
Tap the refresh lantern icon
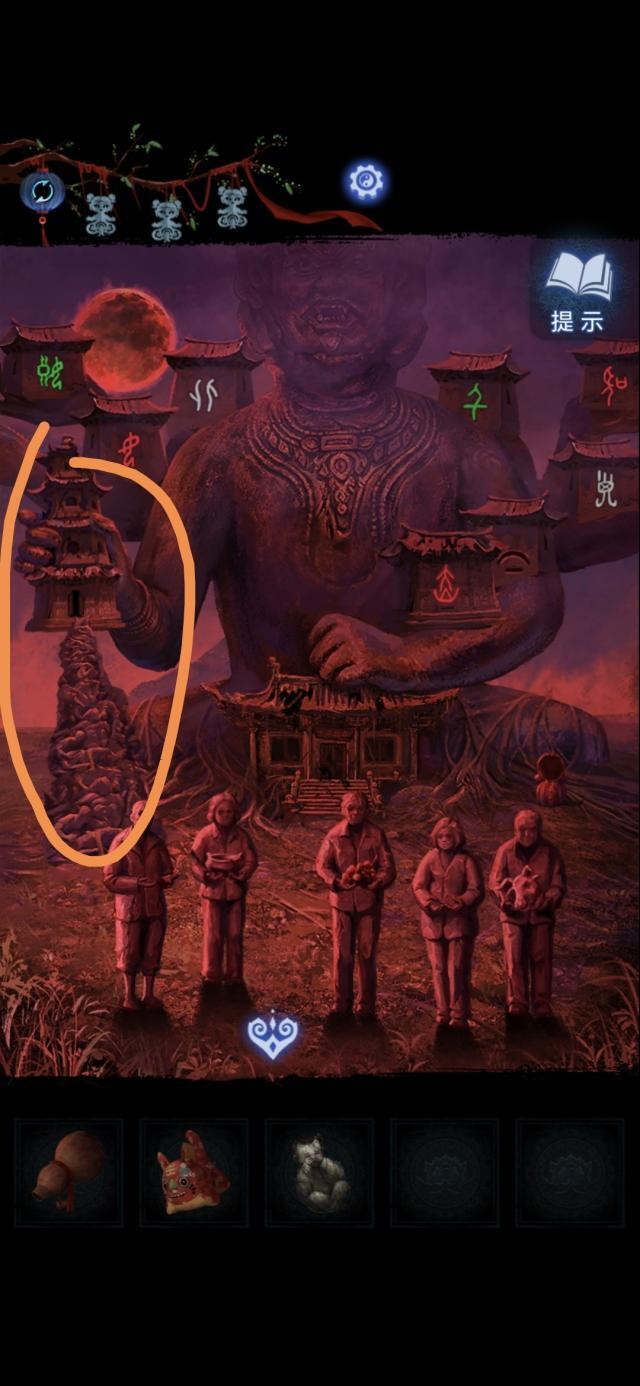point(43,190)
